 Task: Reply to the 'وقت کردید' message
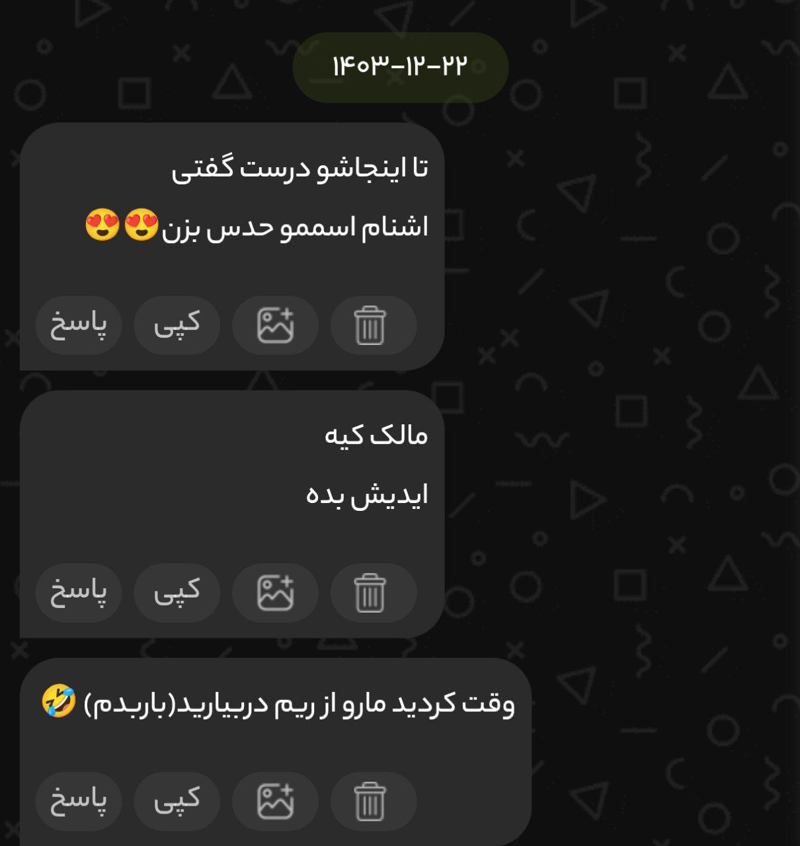click(x=79, y=800)
